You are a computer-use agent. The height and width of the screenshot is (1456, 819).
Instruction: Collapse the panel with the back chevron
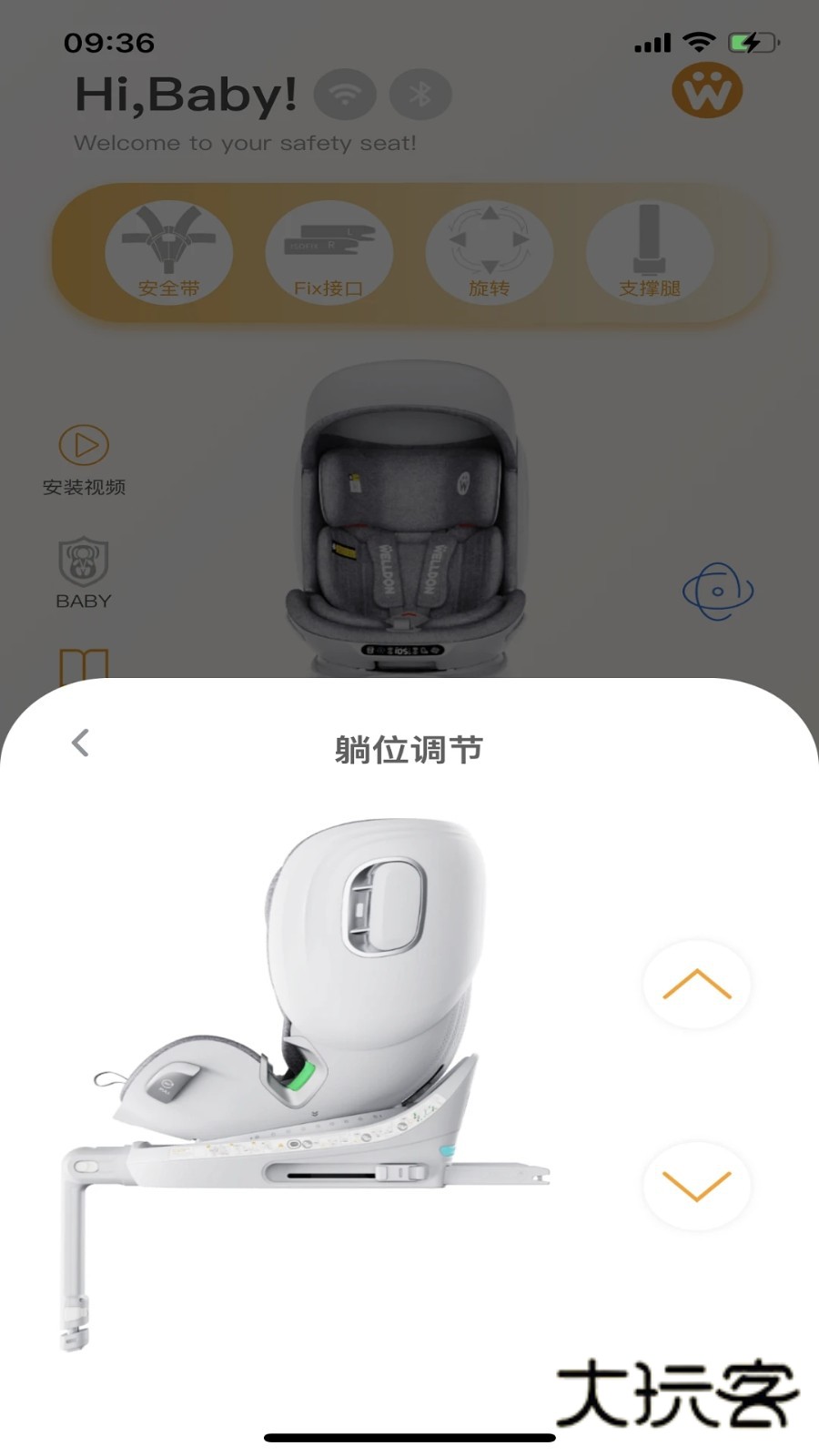pos(80,743)
